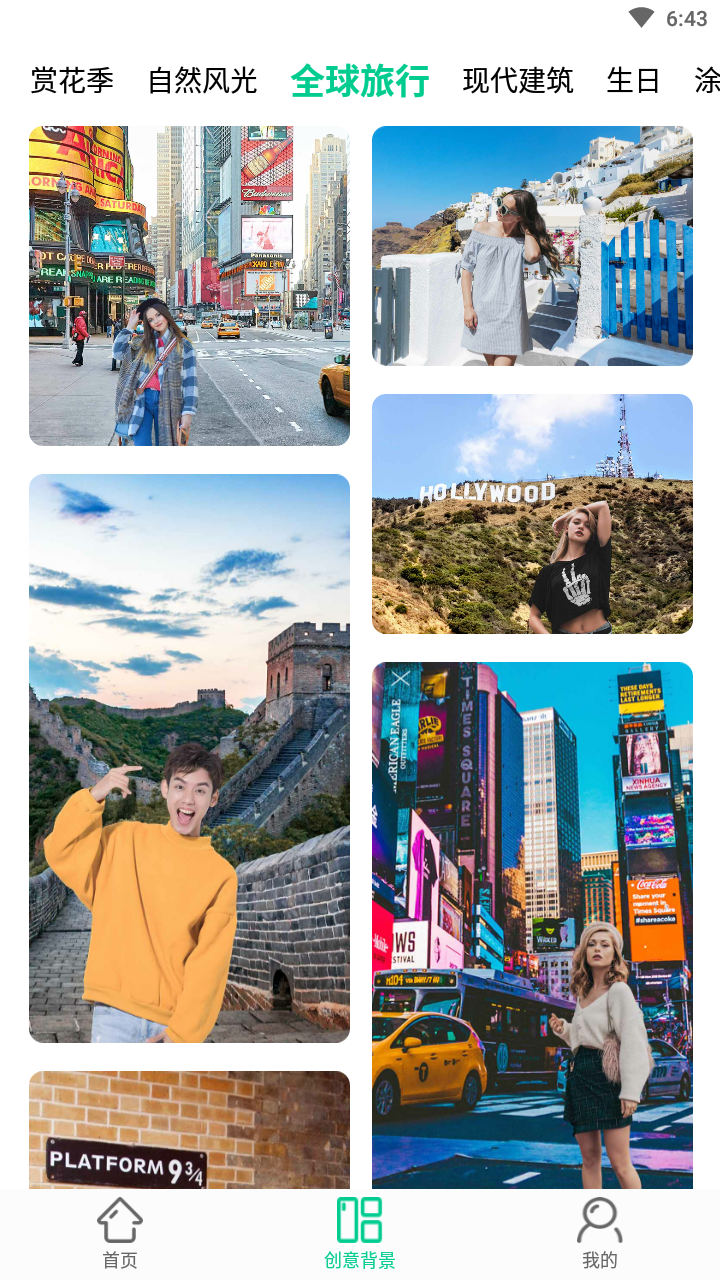The width and height of the screenshot is (720, 1280).
Task: Tap the selected 全球旅行 category tab
Action: (x=360, y=81)
